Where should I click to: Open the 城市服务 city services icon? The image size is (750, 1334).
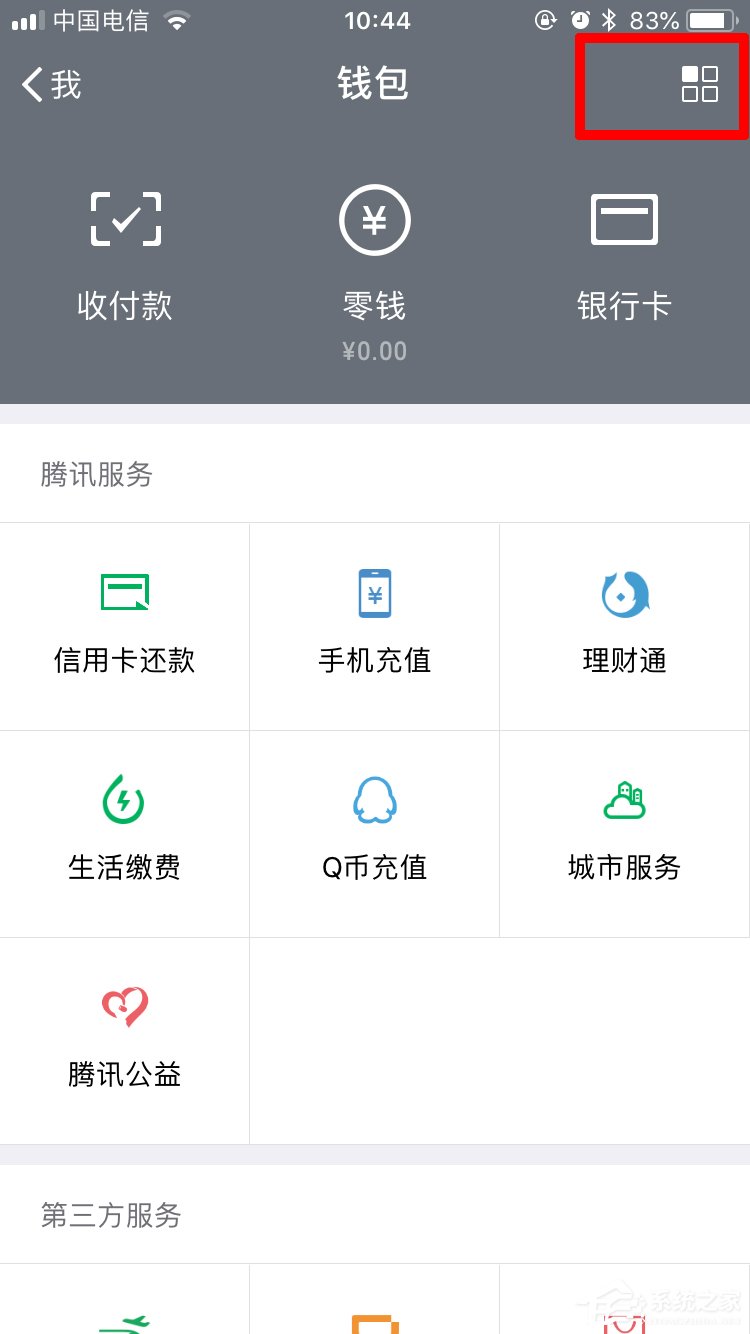[625, 800]
